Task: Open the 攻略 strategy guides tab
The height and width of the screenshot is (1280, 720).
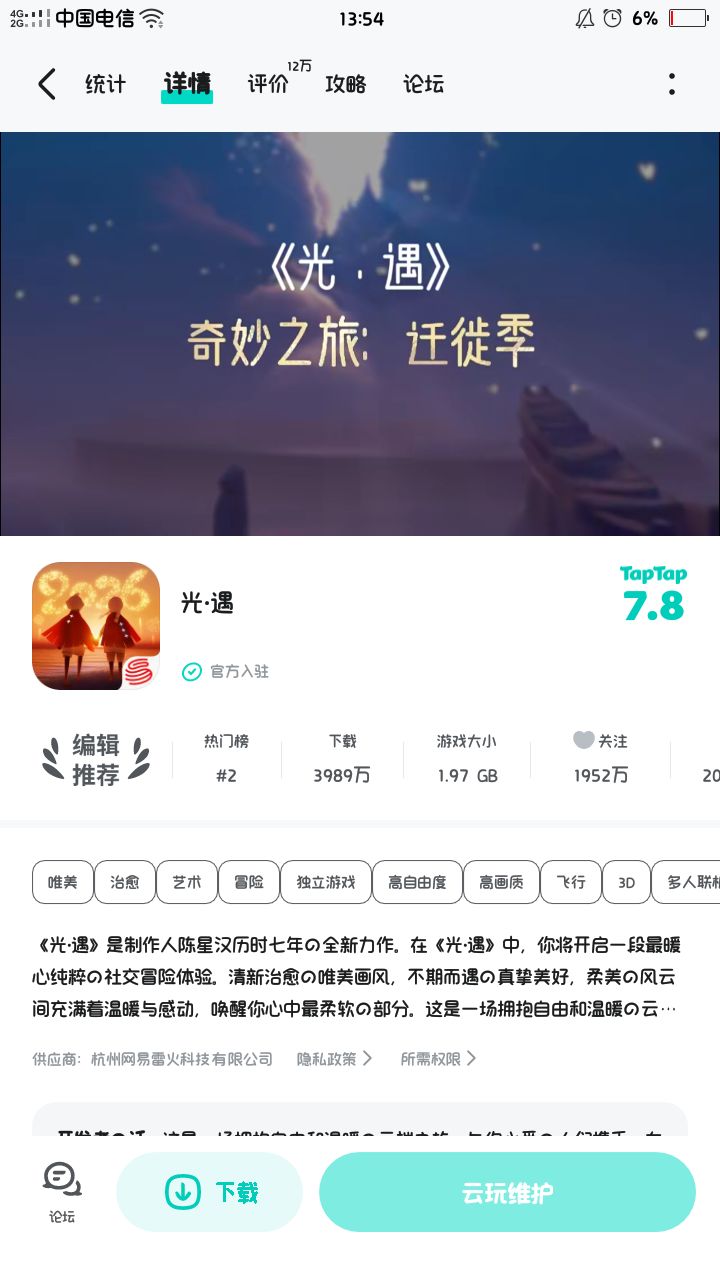Action: pyautogui.click(x=345, y=86)
